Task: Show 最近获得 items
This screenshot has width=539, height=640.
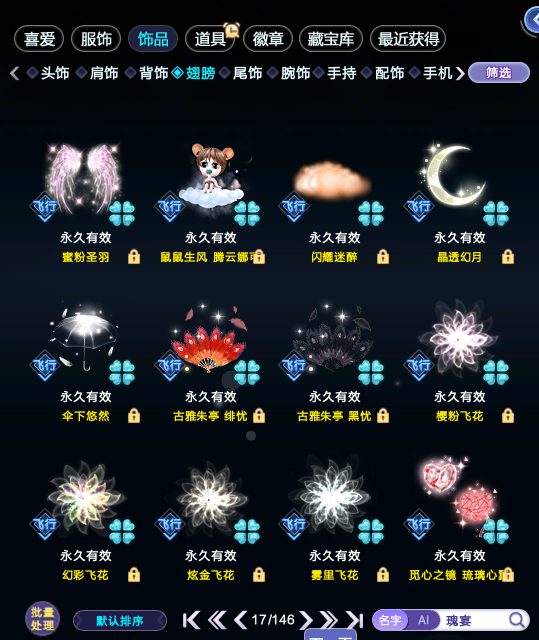Action: [x=408, y=39]
